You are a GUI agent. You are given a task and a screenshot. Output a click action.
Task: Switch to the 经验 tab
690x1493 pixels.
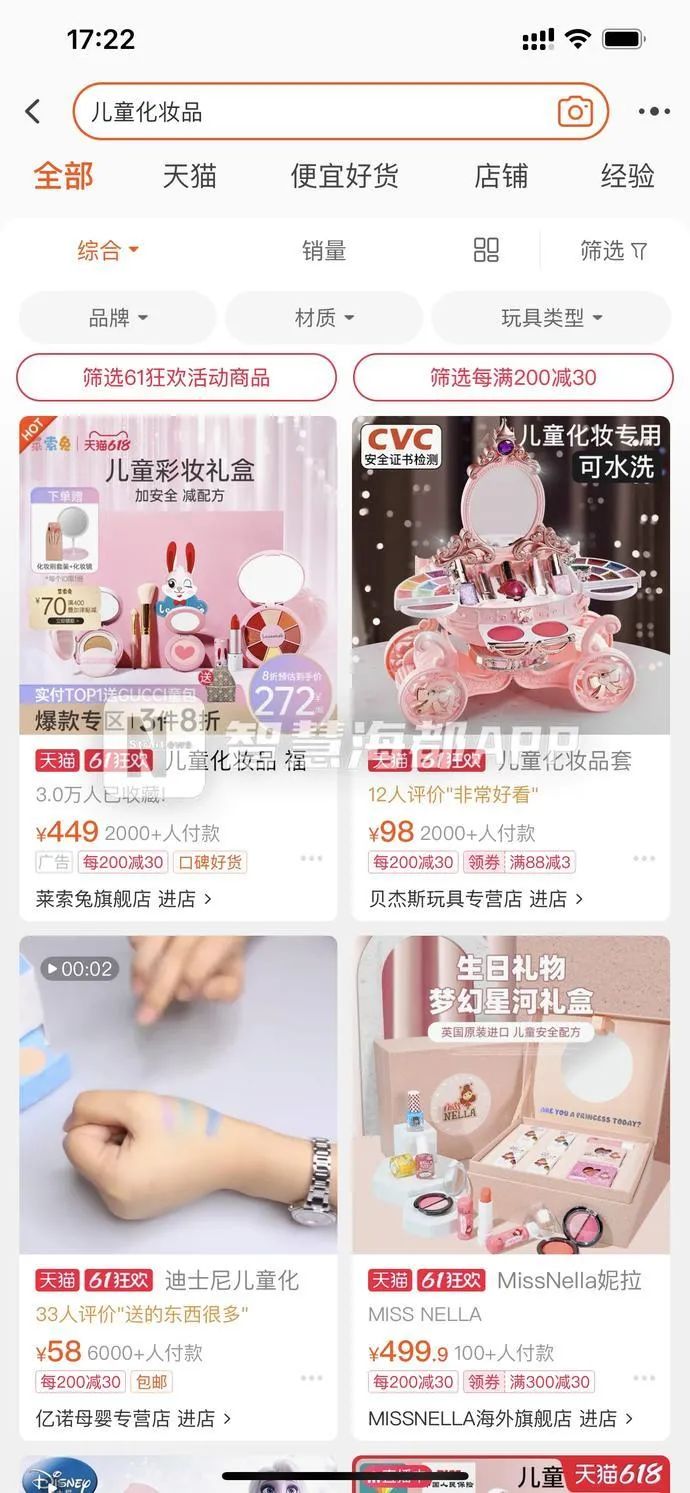[627, 176]
